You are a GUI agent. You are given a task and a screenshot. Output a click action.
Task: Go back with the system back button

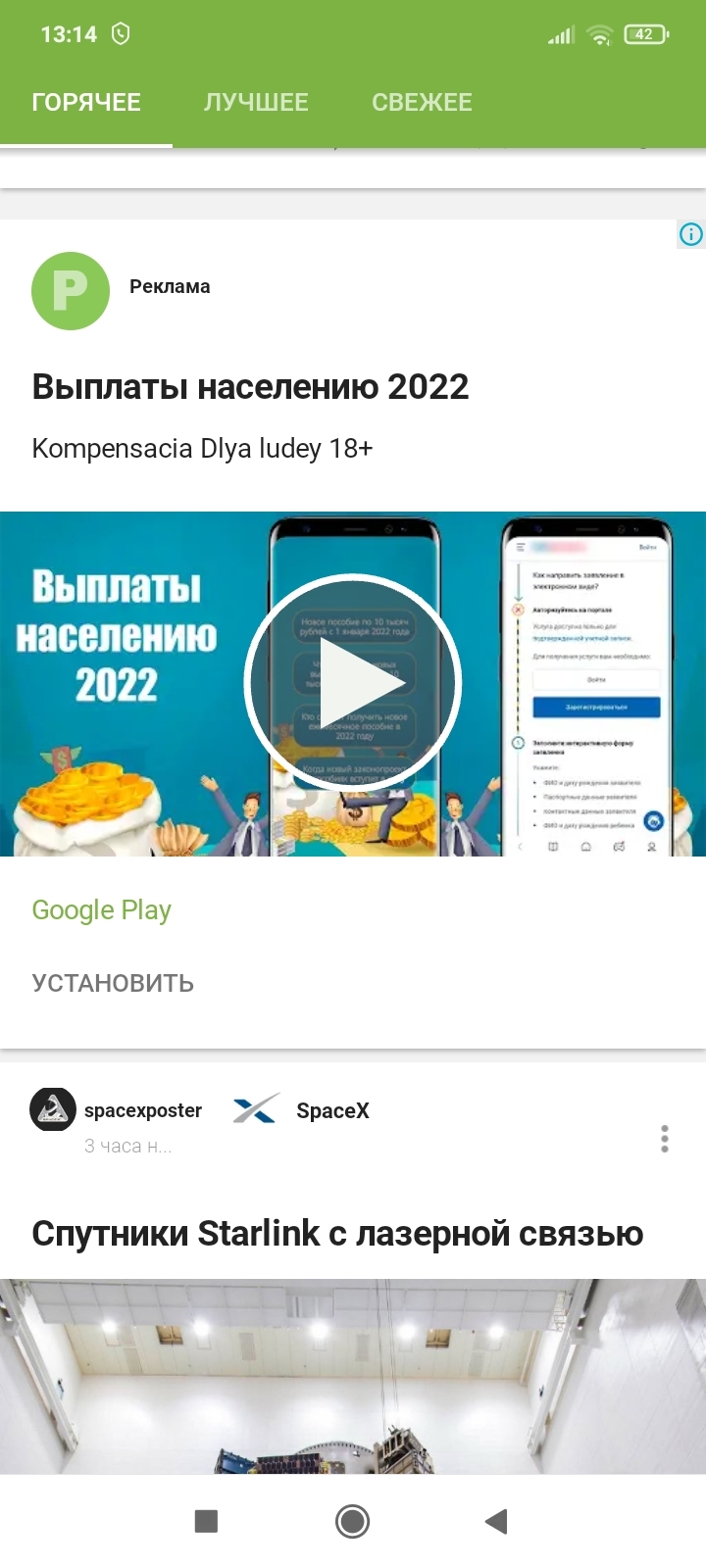496,1521
